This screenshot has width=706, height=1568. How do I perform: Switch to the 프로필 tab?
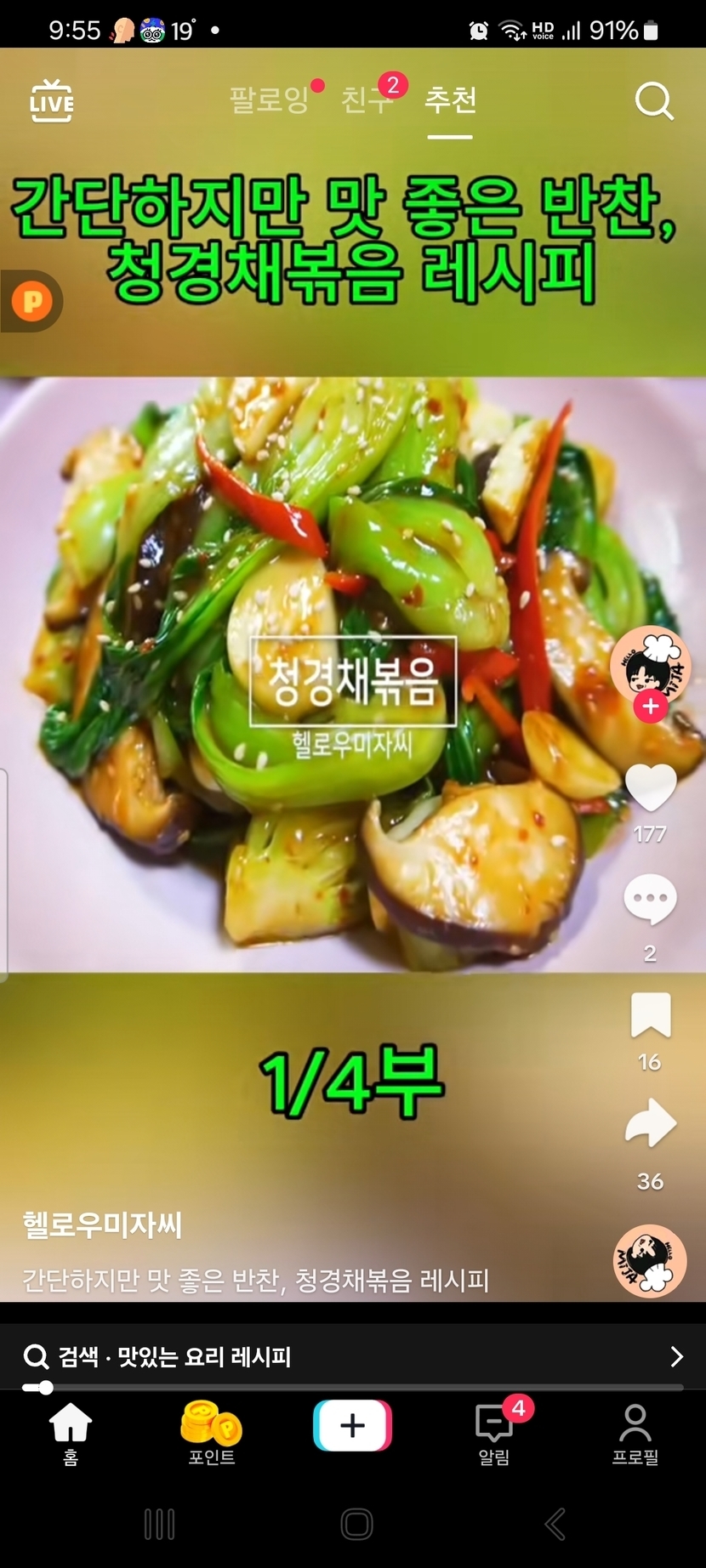pyautogui.click(x=635, y=1434)
